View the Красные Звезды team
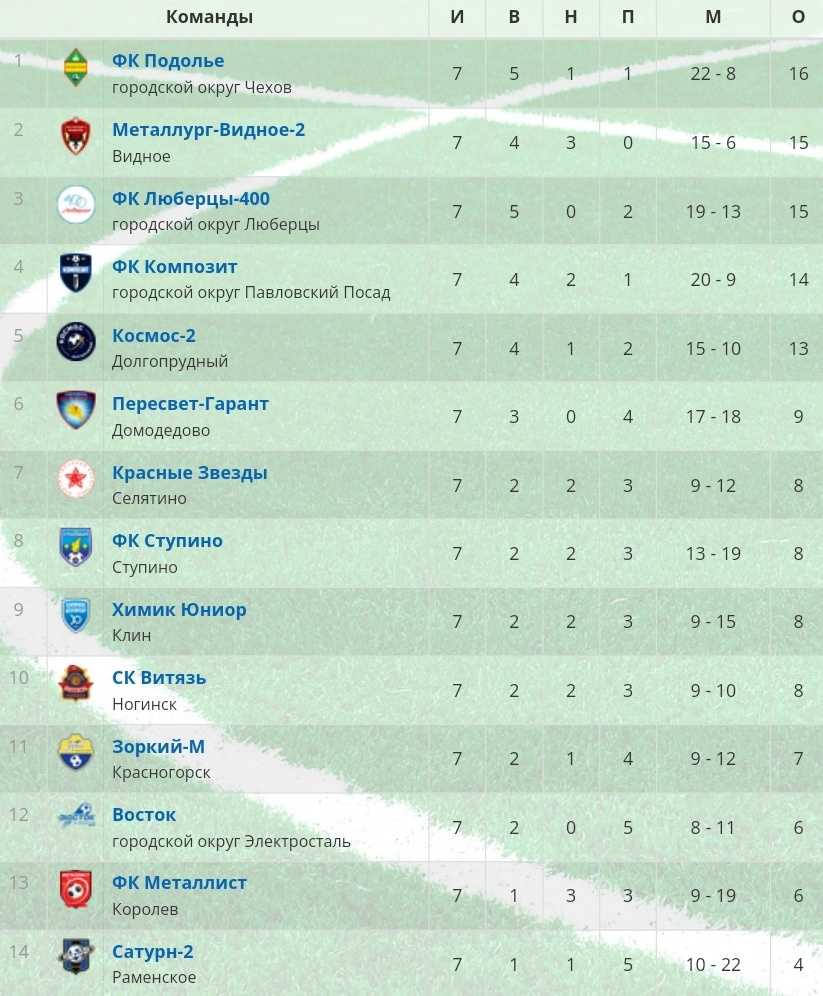This screenshot has height=996, width=823. point(189,472)
